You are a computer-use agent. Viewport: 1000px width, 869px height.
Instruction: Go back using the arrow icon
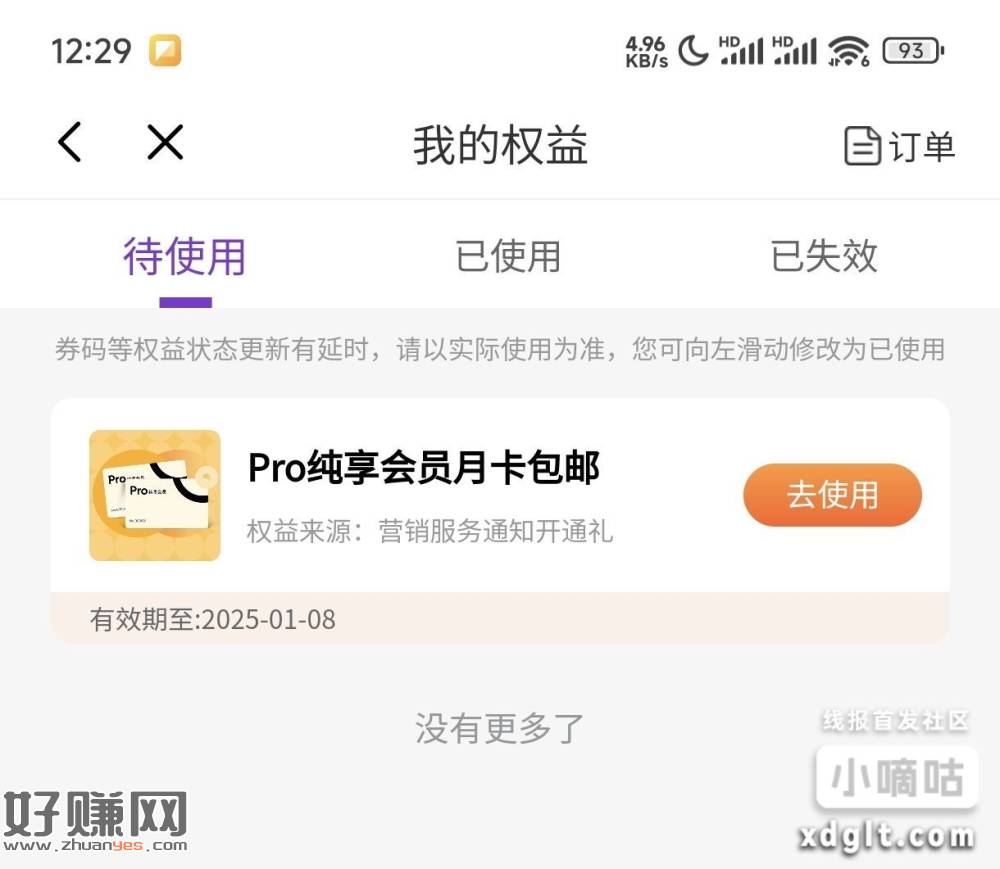[69, 142]
